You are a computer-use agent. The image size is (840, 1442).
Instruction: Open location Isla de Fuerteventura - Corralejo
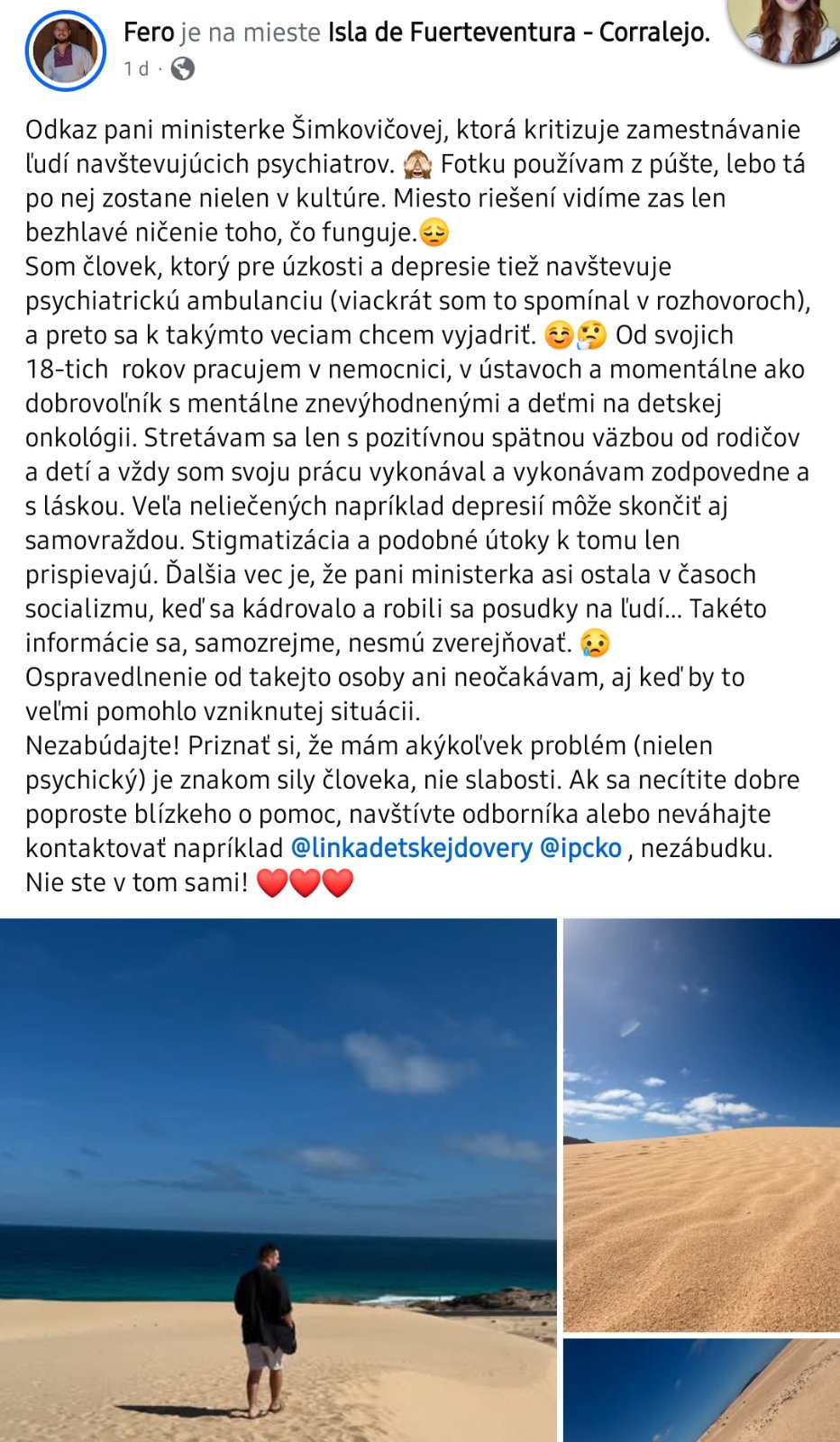click(518, 32)
